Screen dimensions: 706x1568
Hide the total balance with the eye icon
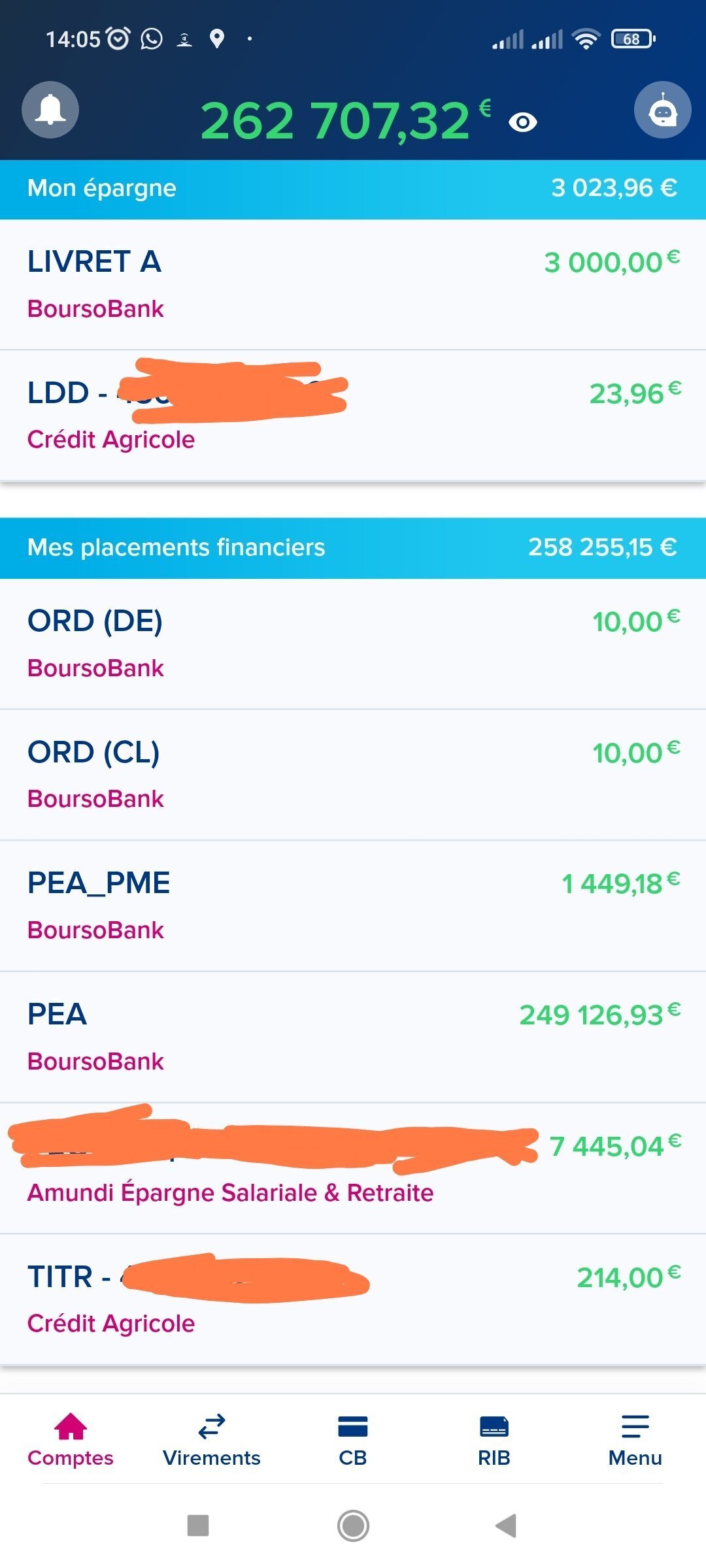[523, 122]
